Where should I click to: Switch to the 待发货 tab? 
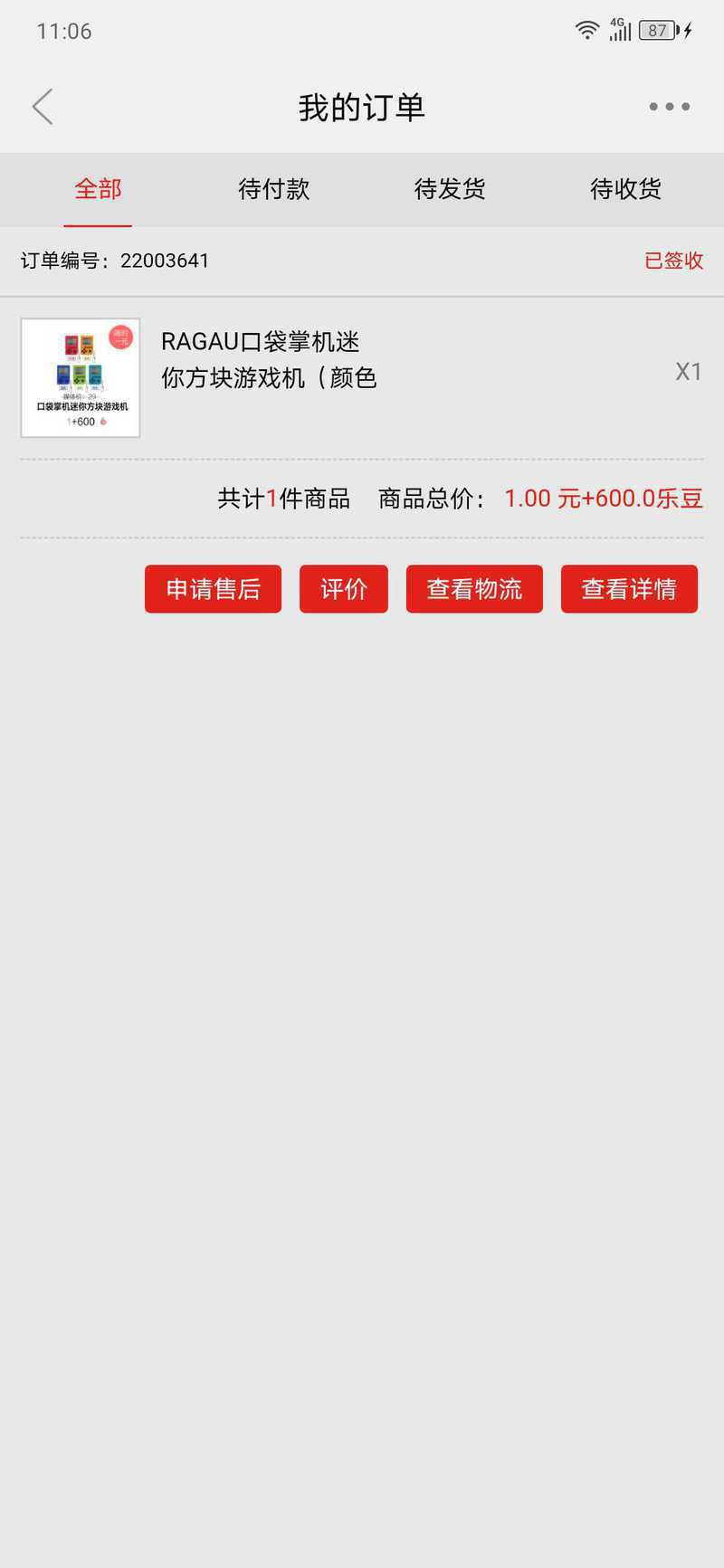(x=450, y=189)
